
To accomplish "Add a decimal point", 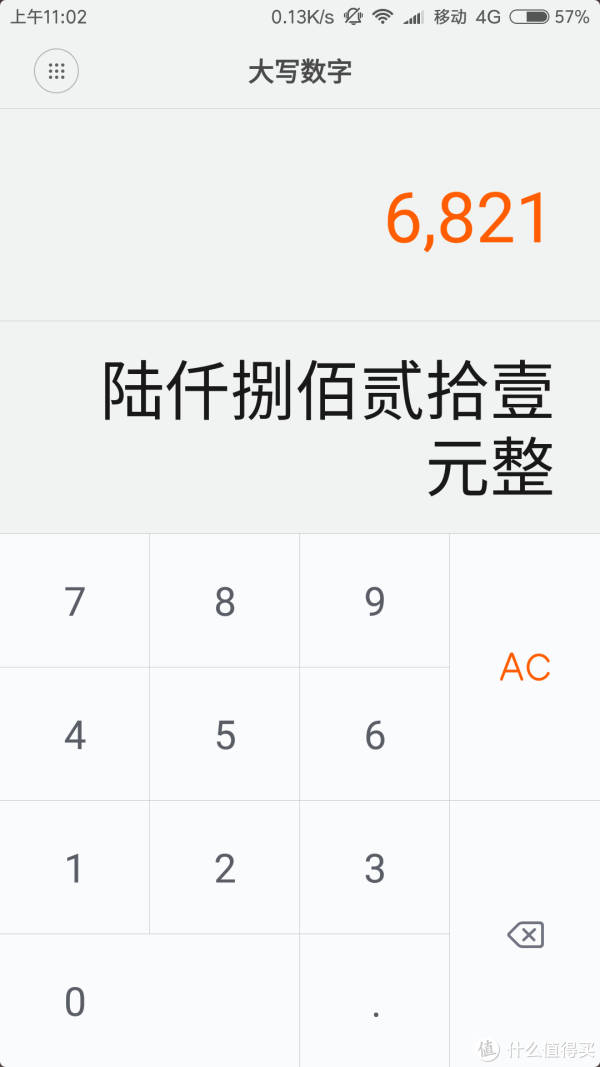I will [x=374, y=1001].
